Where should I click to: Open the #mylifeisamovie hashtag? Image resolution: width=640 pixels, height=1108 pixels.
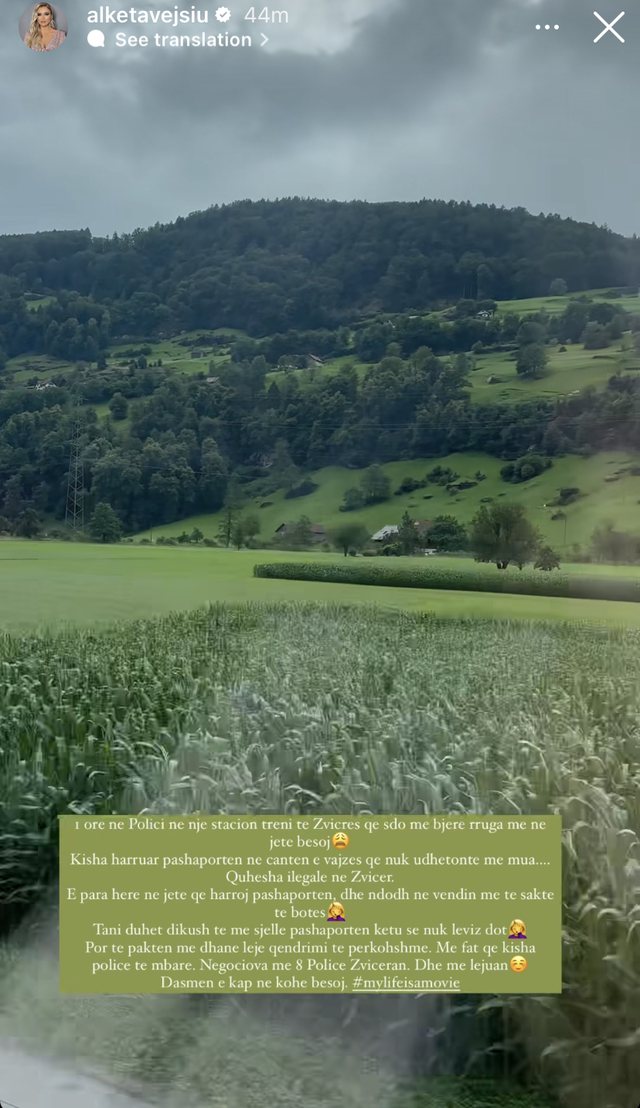[x=406, y=983]
